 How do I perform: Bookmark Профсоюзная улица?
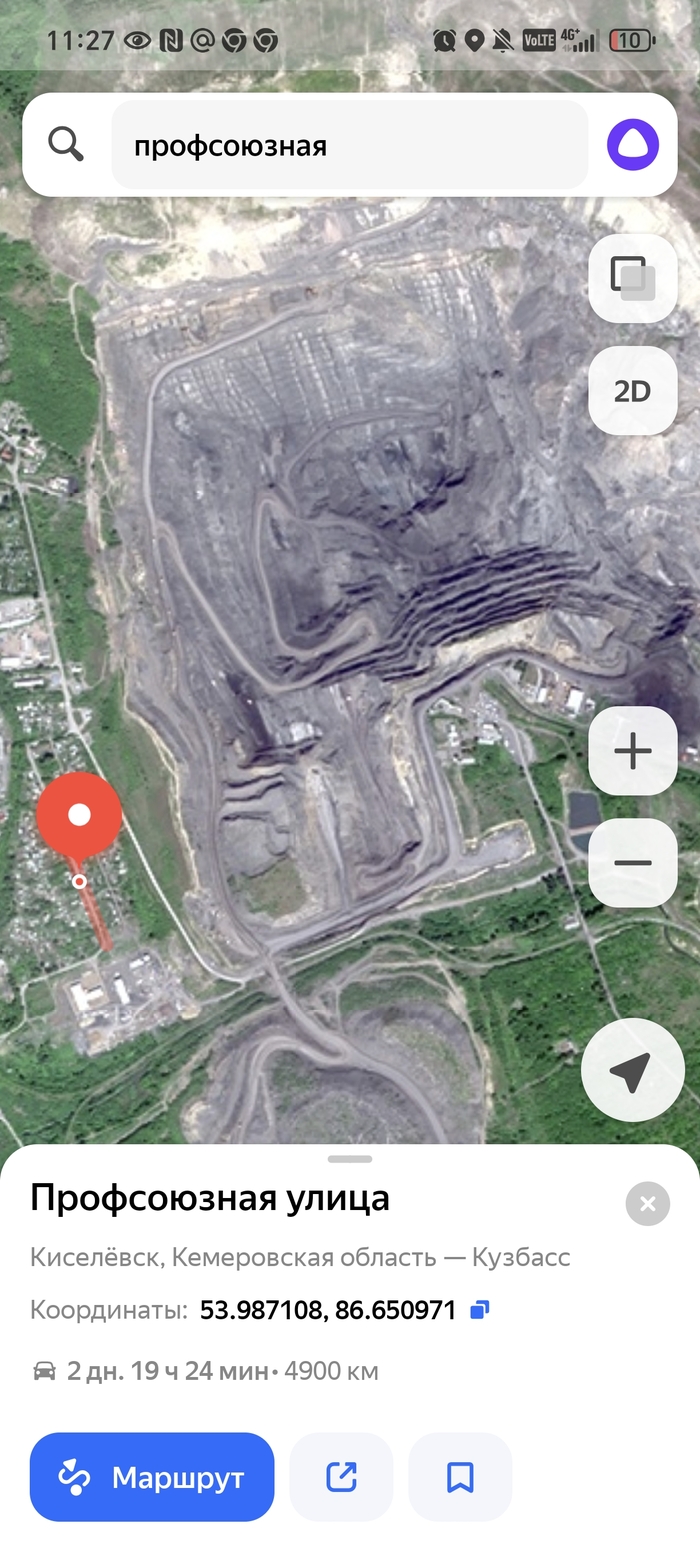click(460, 1477)
